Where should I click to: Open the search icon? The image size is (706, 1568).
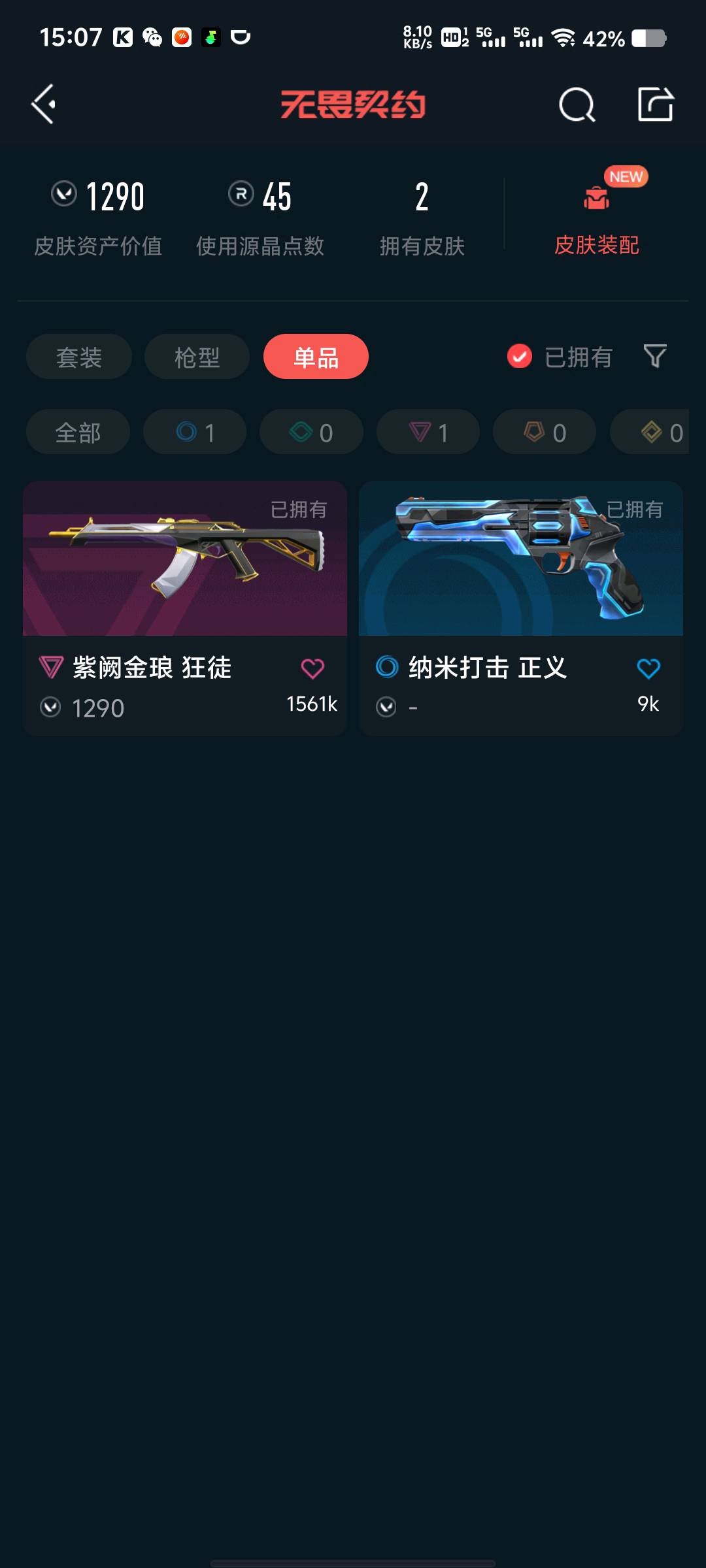pos(577,105)
